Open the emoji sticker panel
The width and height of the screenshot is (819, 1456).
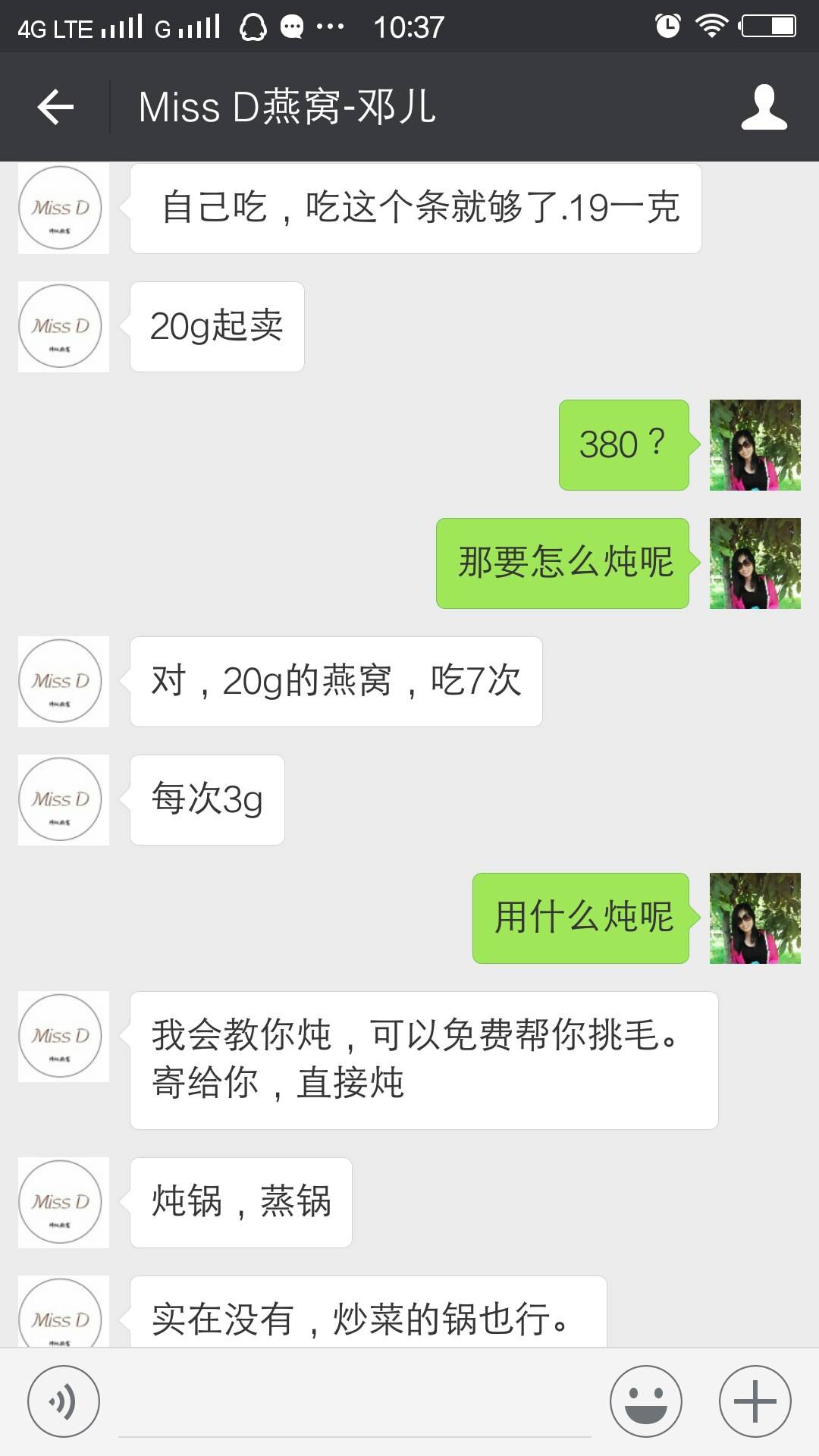click(646, 1401)
